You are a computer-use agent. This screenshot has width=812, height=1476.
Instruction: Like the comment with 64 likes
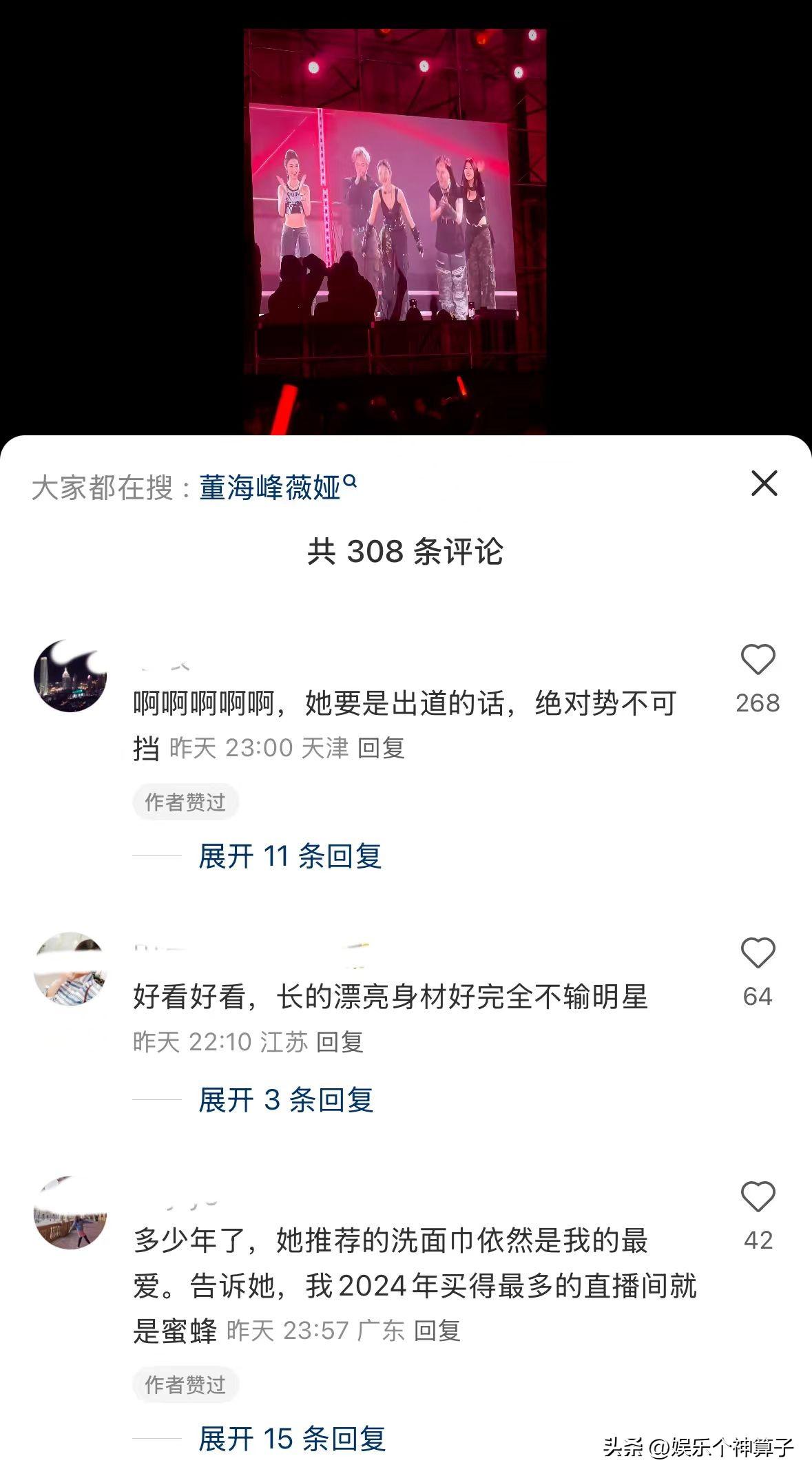758,953
